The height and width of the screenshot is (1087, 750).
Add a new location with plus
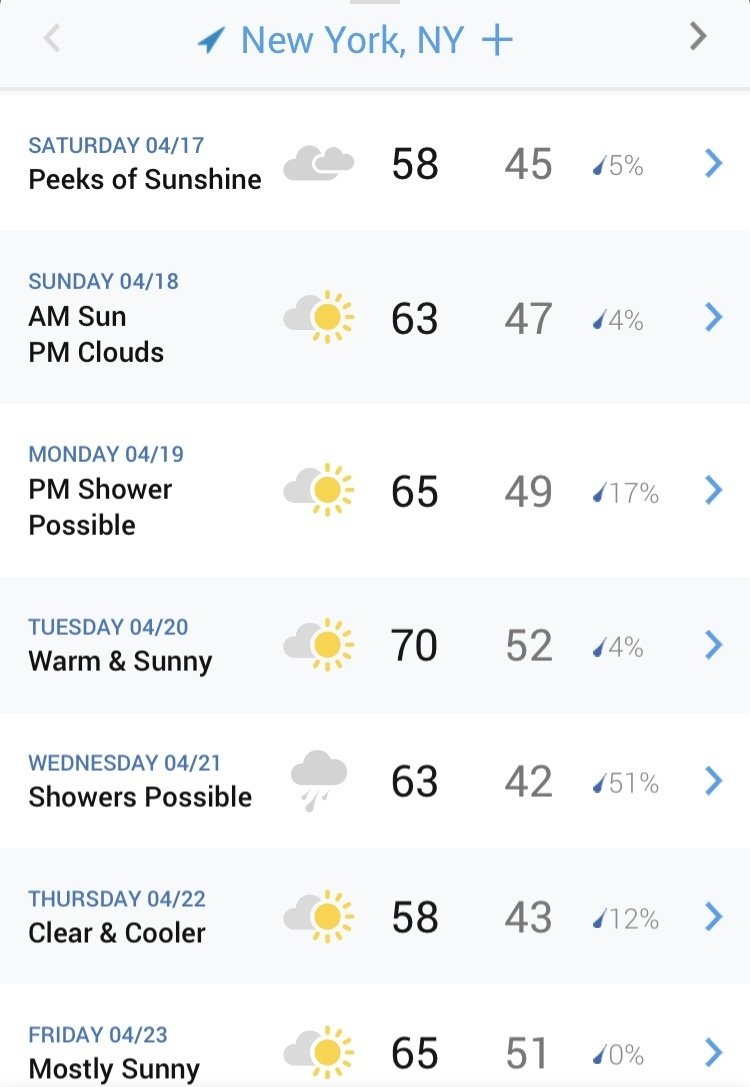click(497, 40)
